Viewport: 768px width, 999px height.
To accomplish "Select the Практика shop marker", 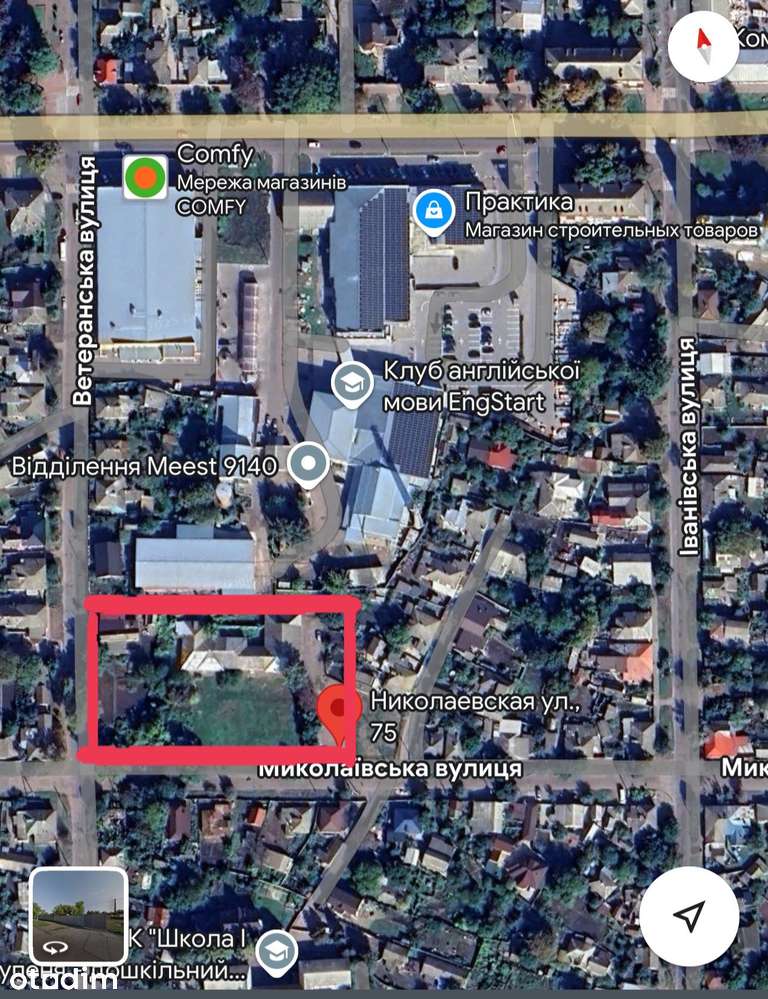I will click(x=434, y=212).
